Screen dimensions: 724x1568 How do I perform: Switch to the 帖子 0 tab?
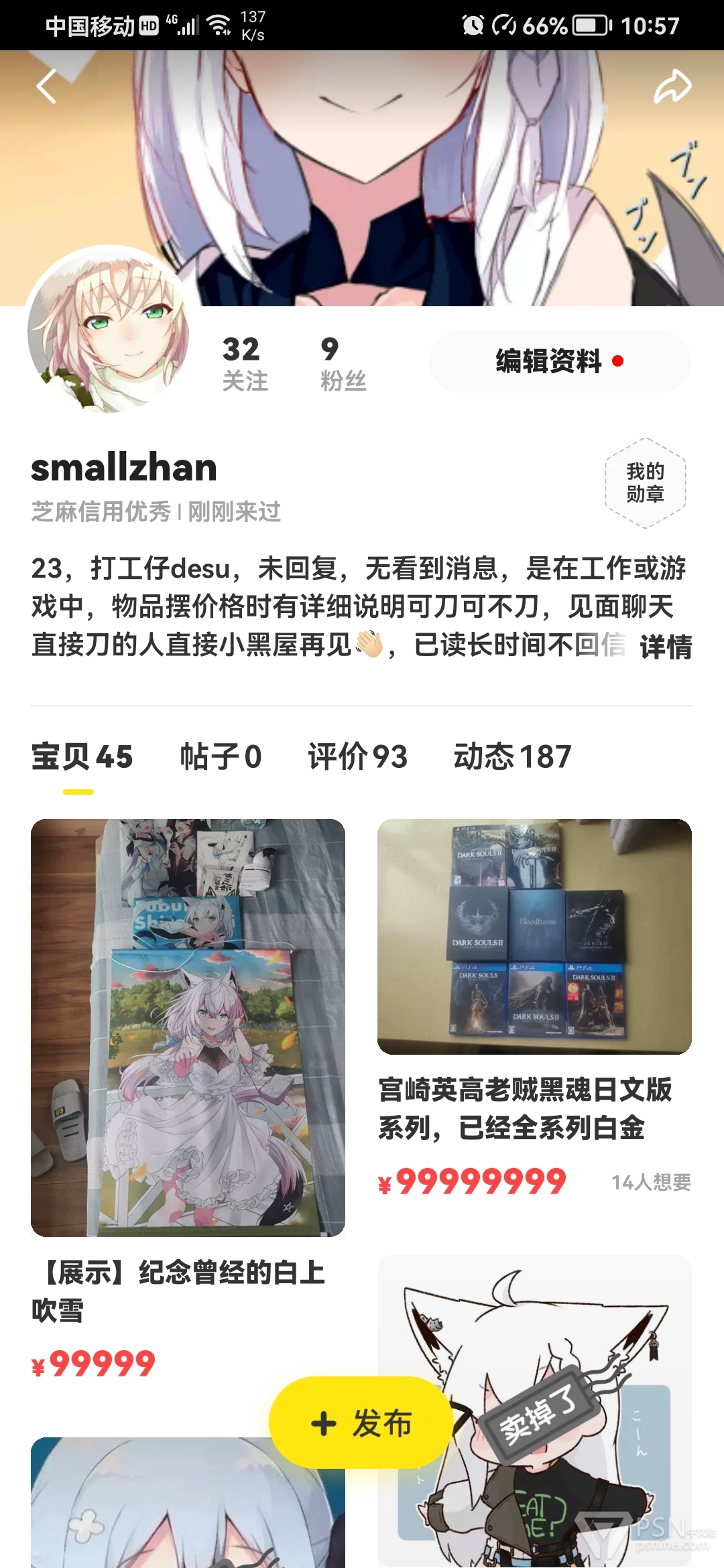[x=221, y=757]
